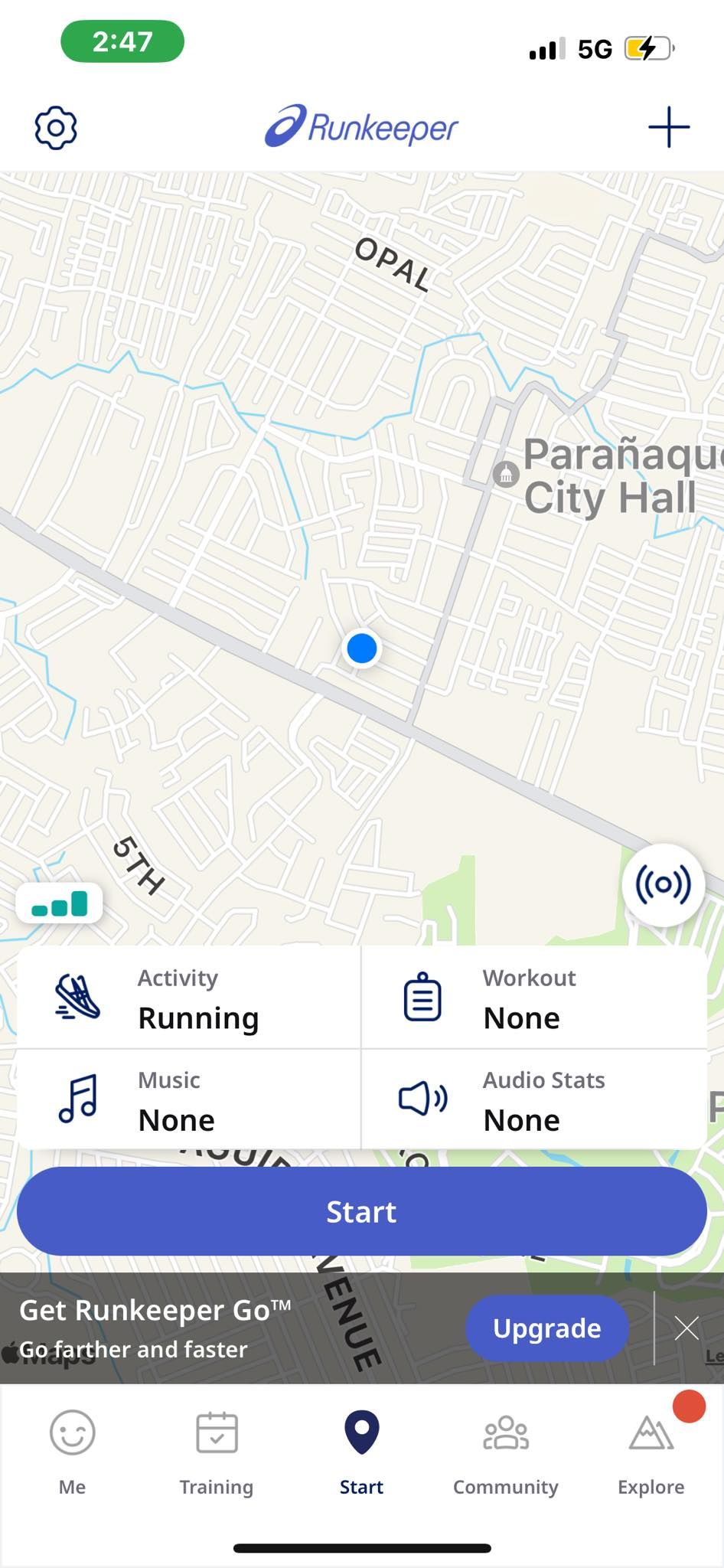Tap the plus icon to add new activity
Screen dimensions: 724x1568
pyautogui.click(x=669, y=128)
